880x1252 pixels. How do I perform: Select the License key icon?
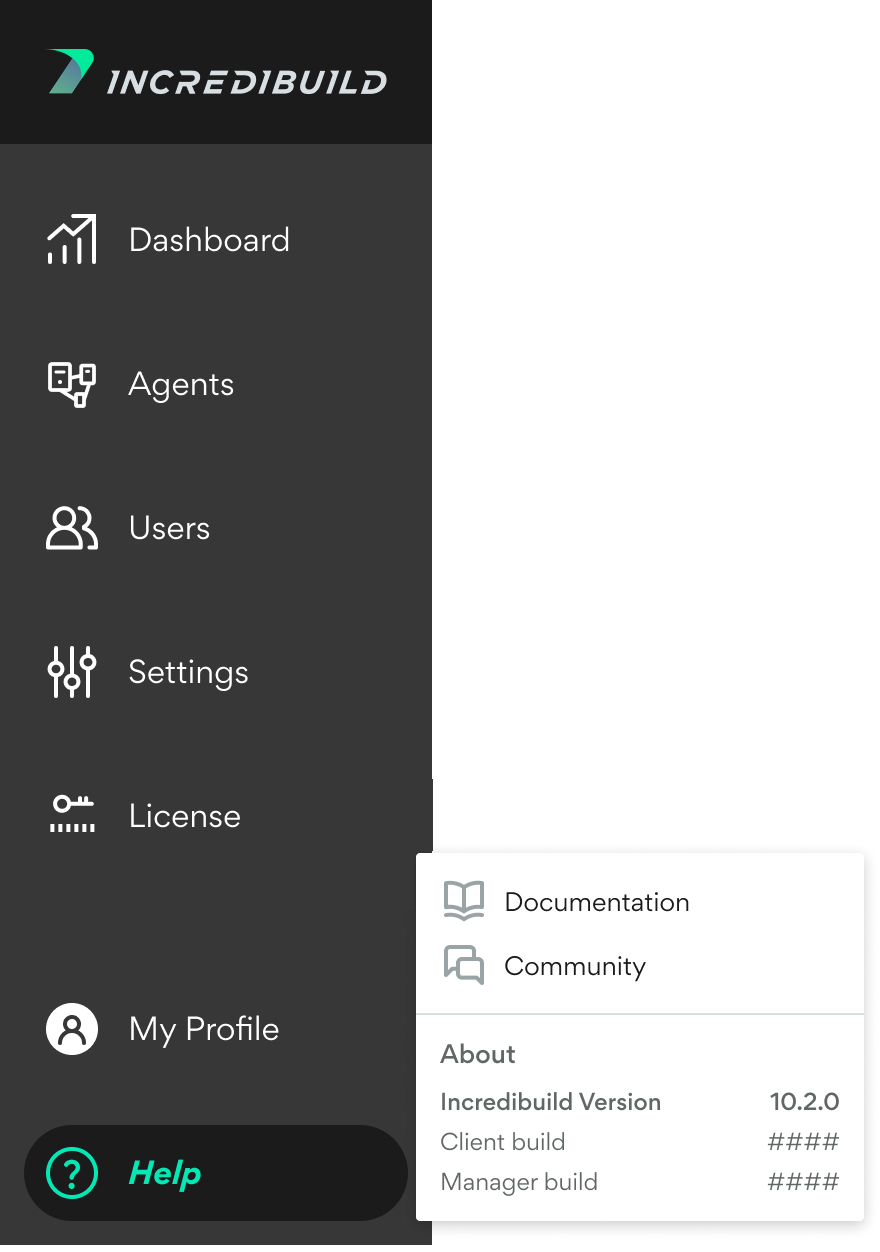click(x=71, y=814)
